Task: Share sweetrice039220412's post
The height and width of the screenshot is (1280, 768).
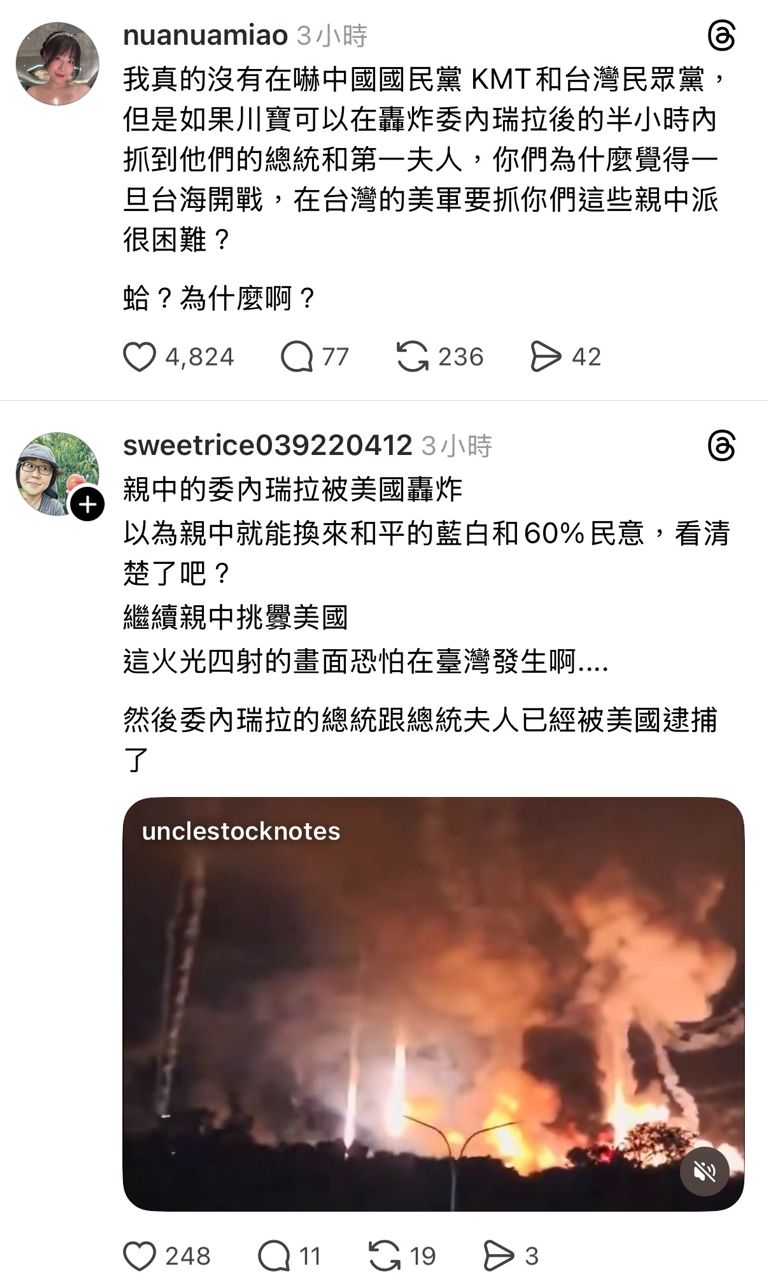Action: click(x=498, y=1255)
